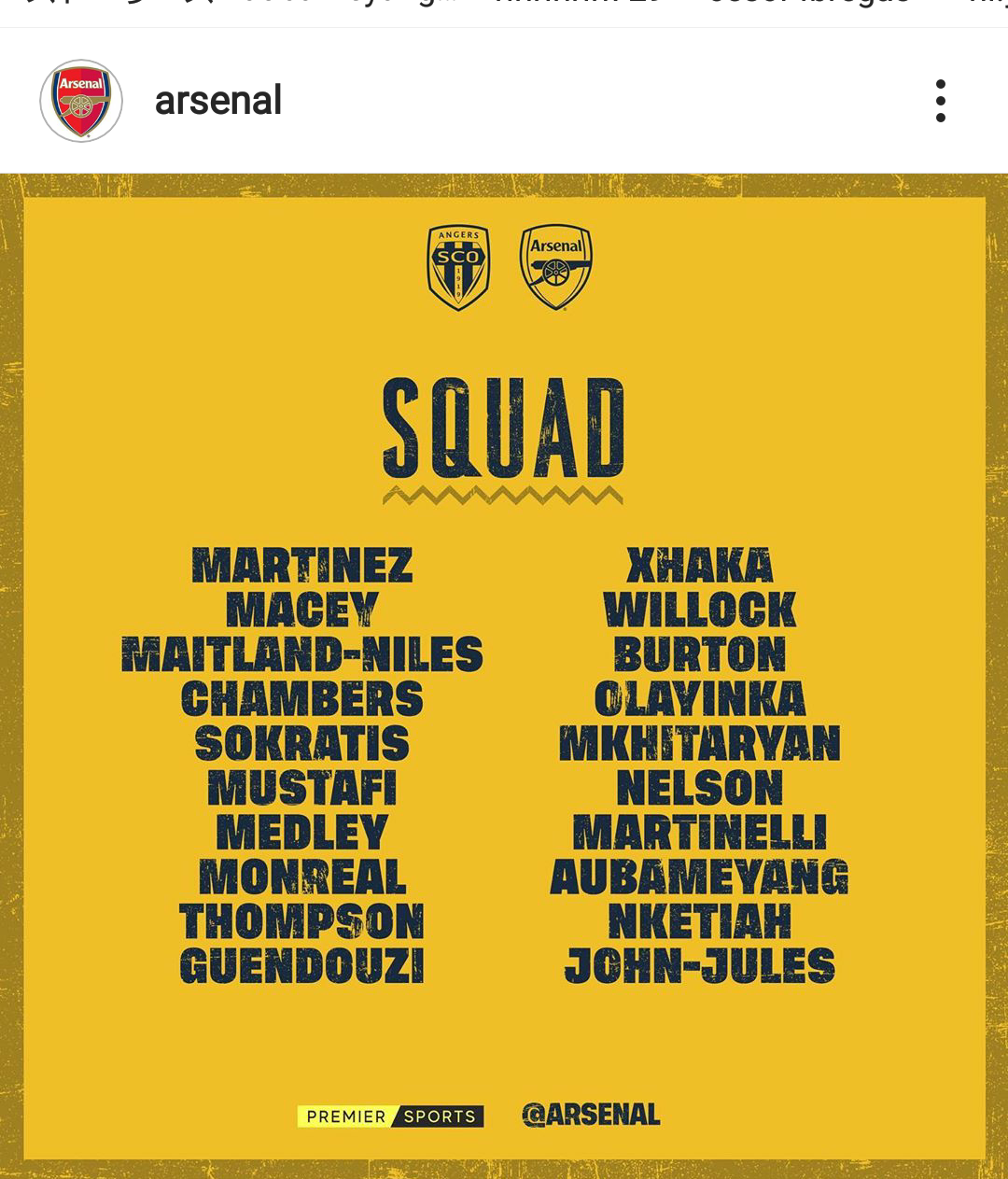Open arsenal profile picture

tap(81, 101)
